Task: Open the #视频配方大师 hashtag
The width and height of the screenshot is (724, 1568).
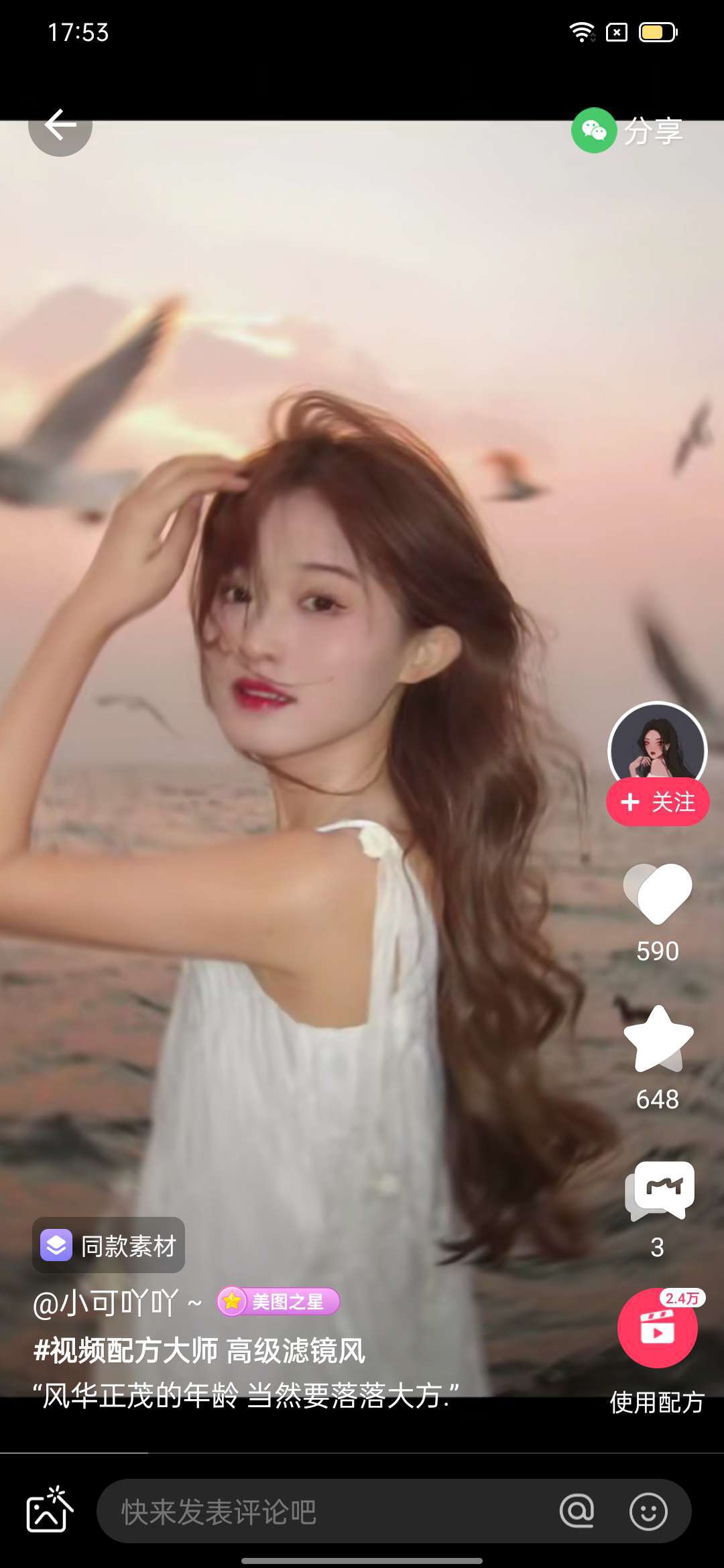Action: (126, 1350)
